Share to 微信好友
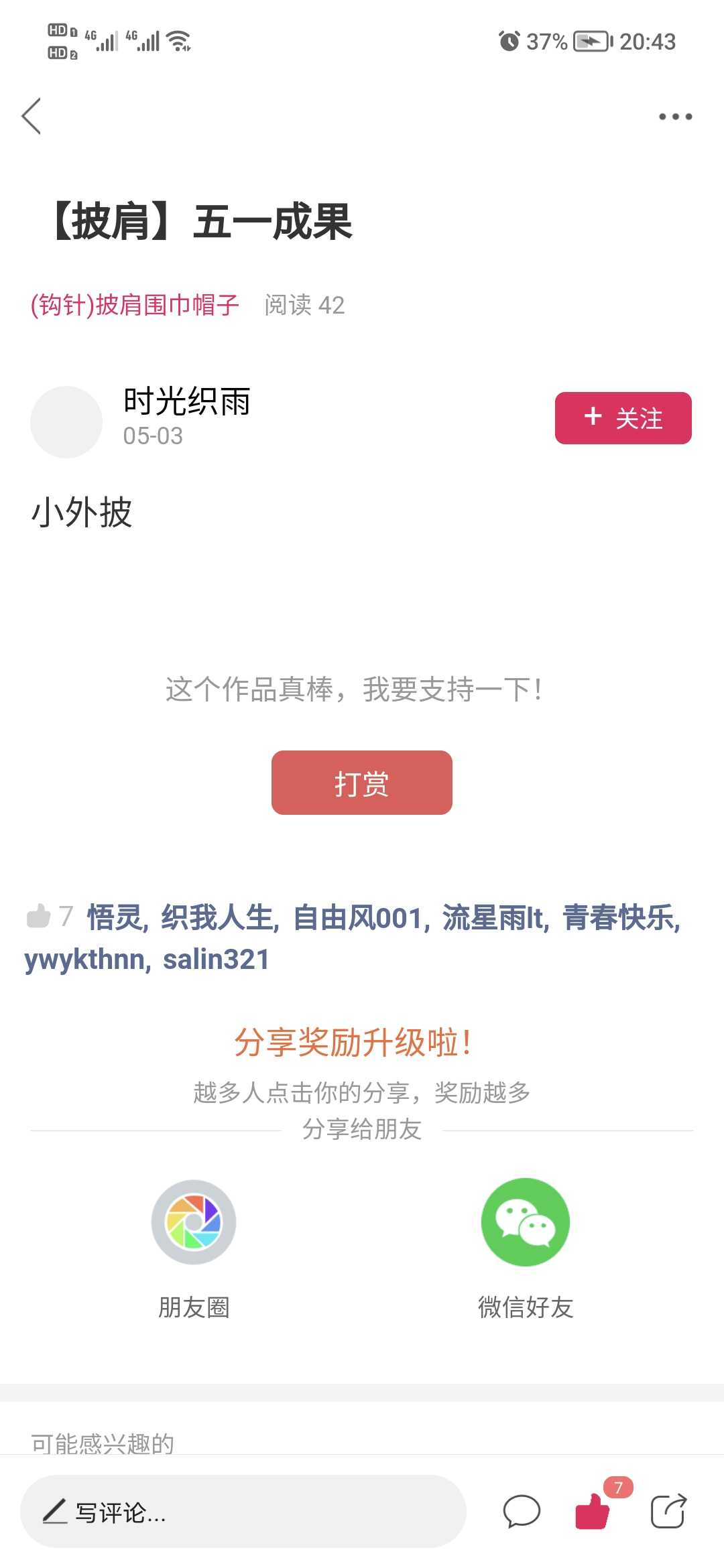724x1568 pixels. click(x=526, y=1249)
